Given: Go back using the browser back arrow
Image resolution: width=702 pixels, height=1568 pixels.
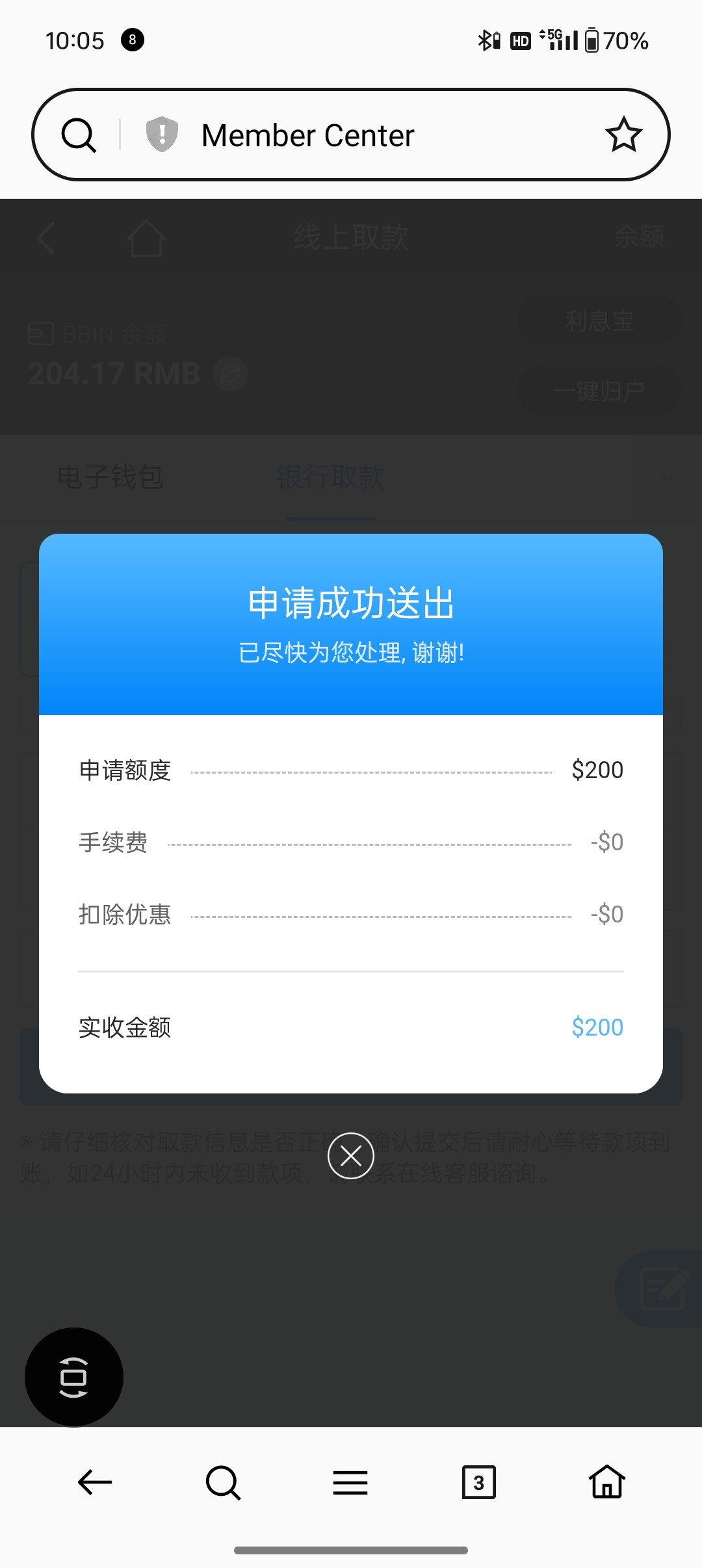Looking at the screenshot, I should click(95, 1482).
